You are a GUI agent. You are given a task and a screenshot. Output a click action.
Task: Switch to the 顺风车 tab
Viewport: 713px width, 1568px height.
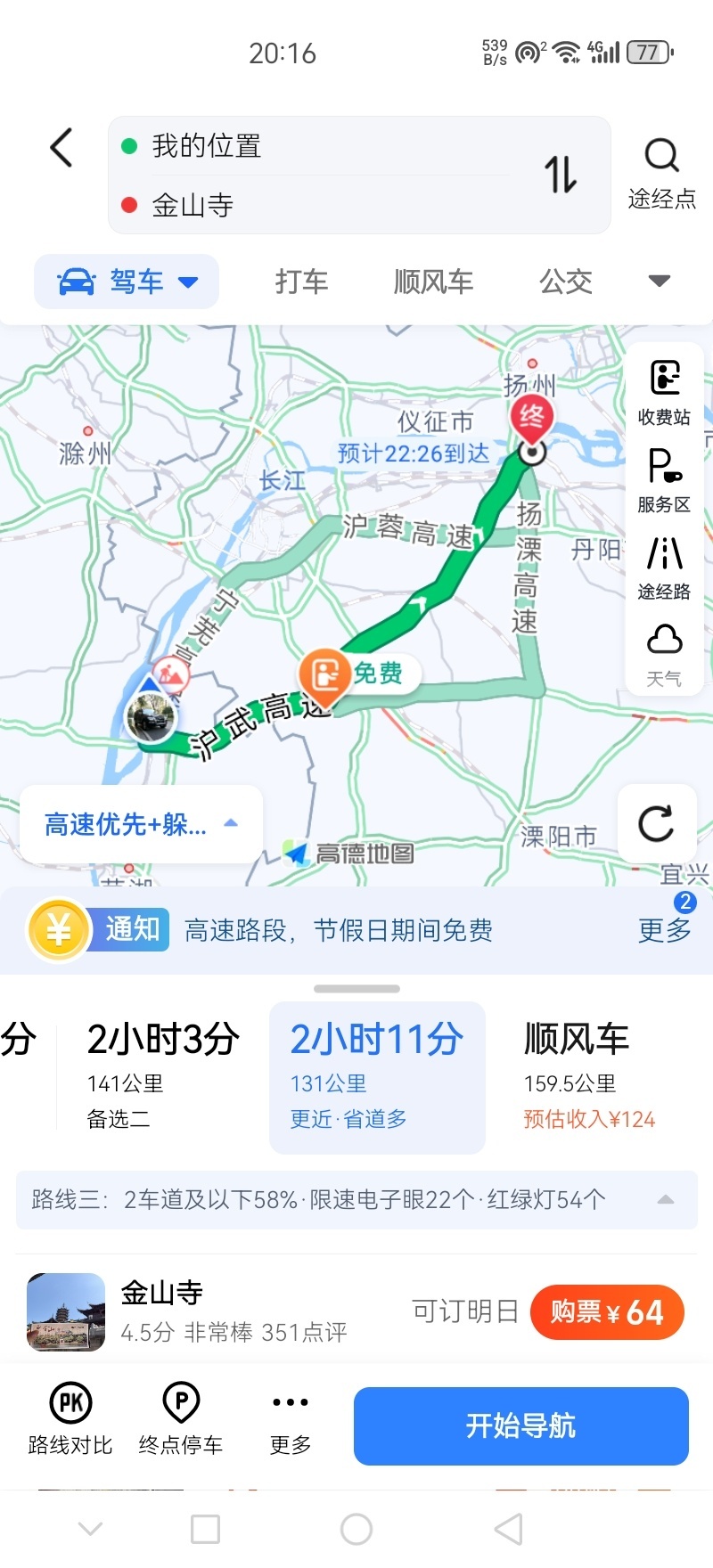[433, 282]
